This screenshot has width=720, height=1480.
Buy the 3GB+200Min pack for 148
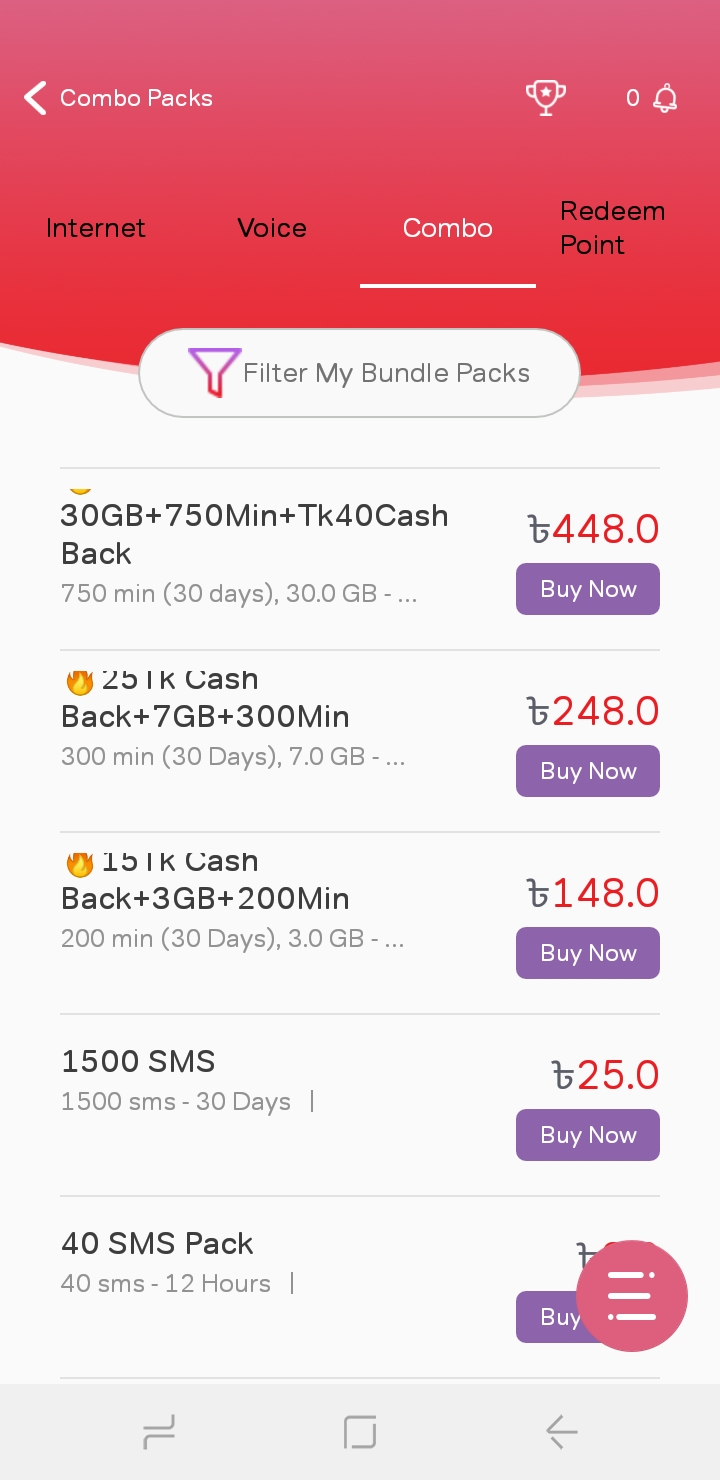[588, 953]
